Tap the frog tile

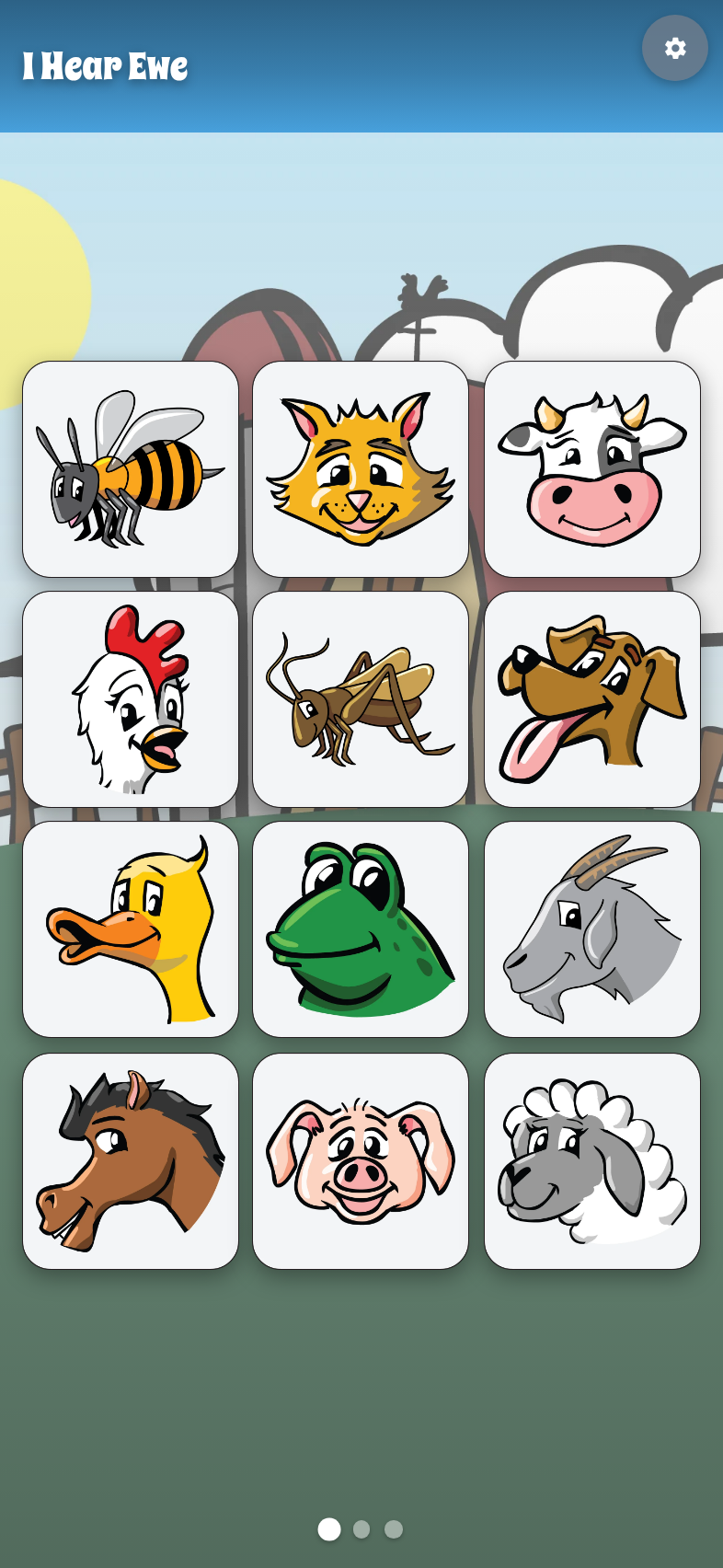[x=361, y=928]
